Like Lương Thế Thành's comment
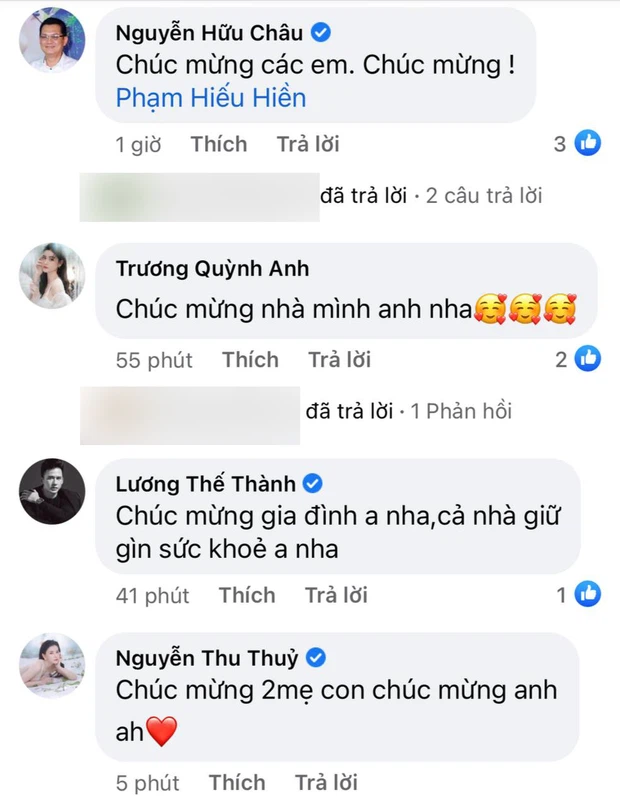The height and width of the screenshot is (807, 620). point(247,595)
